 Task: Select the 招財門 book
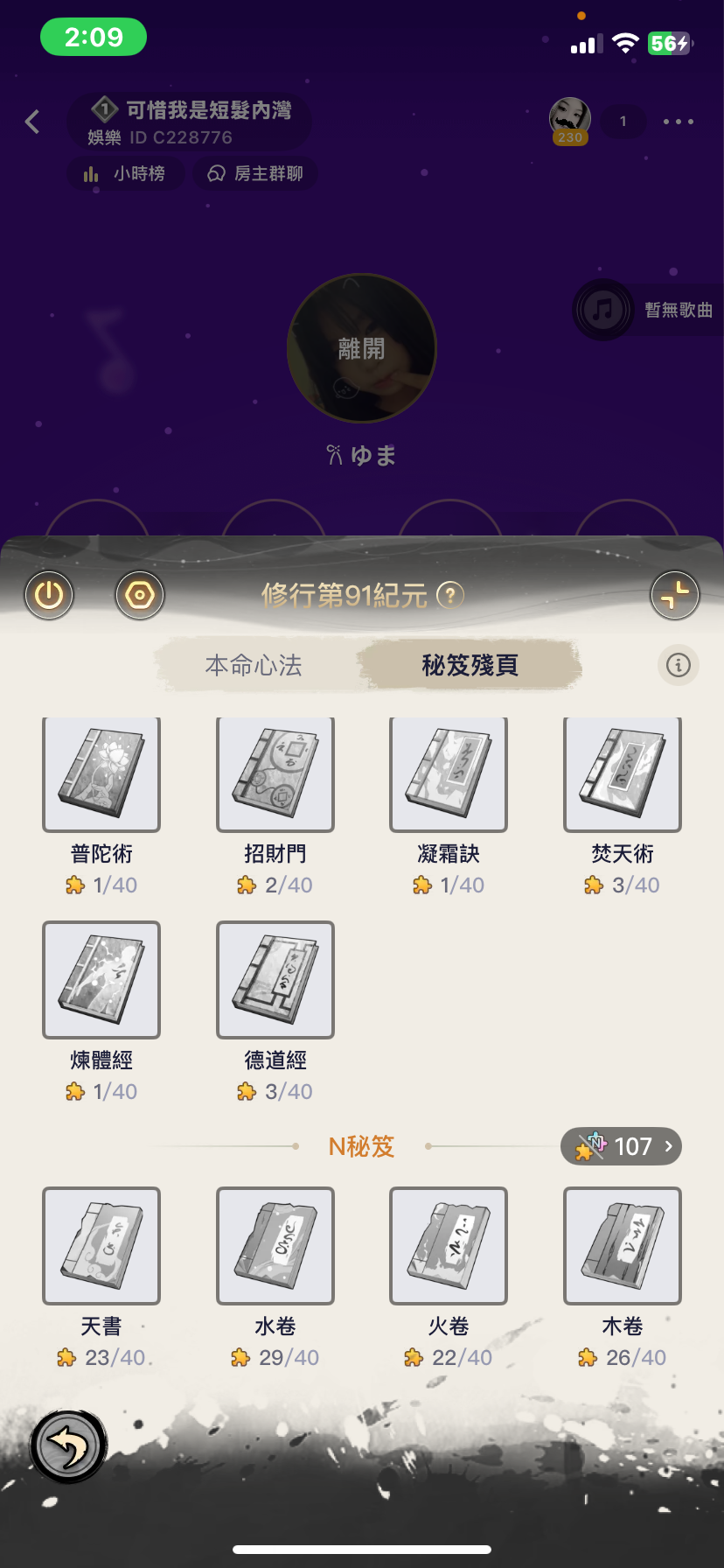pyautogui.click(x=275, y=774)
